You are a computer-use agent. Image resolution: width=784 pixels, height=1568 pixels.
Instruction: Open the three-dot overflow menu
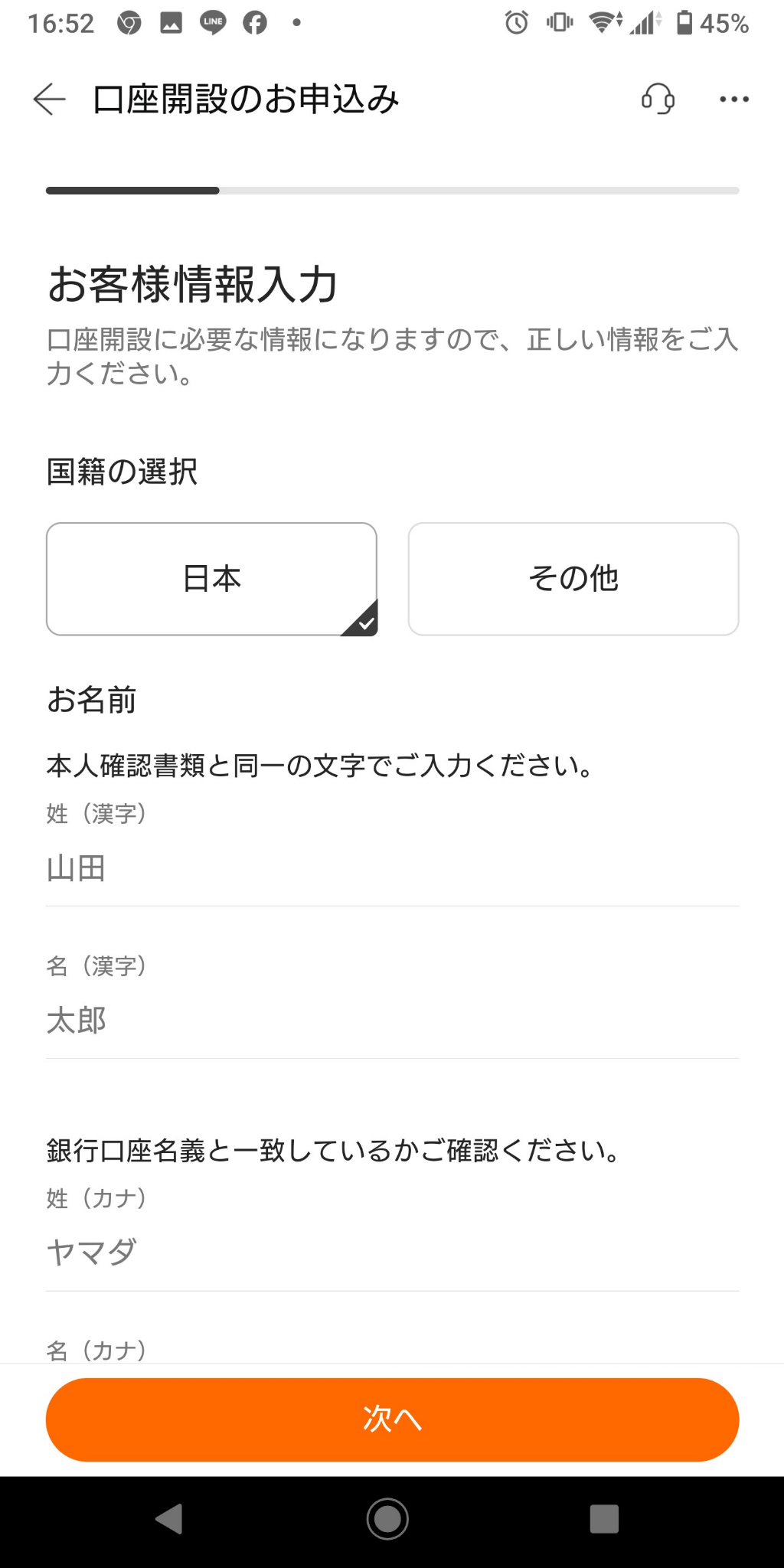[x=734, y=100]
